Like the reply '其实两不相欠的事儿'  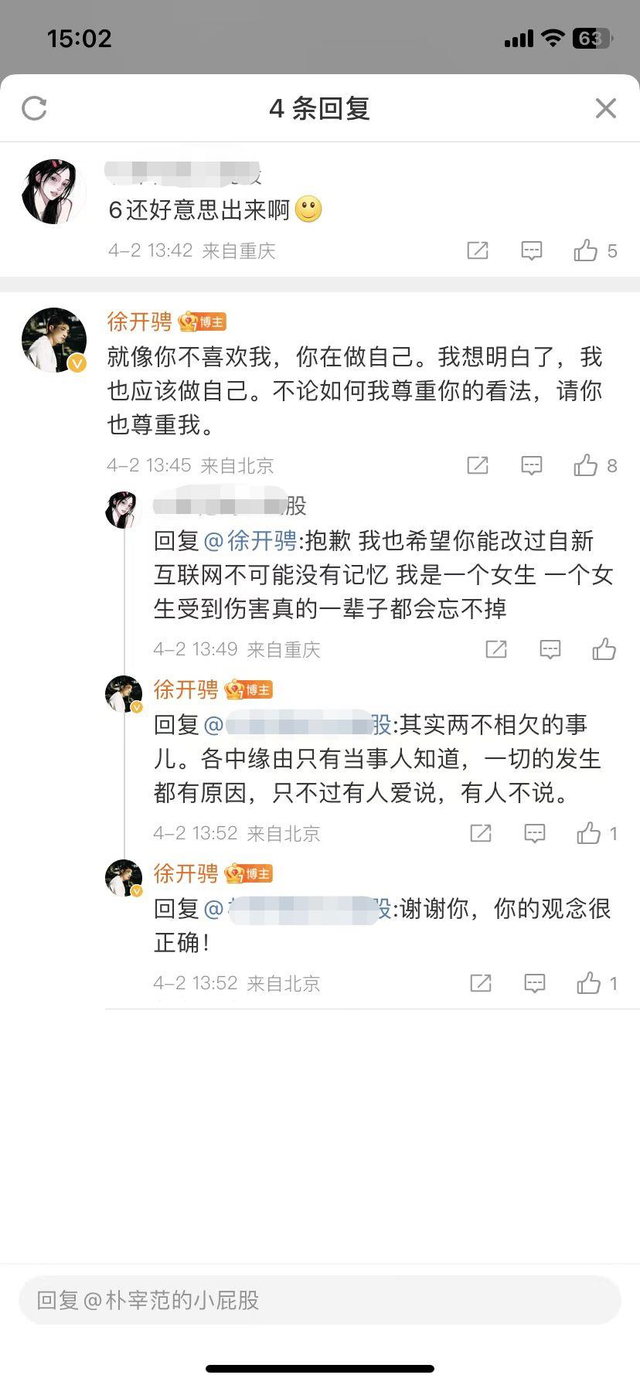coord(589,833)
